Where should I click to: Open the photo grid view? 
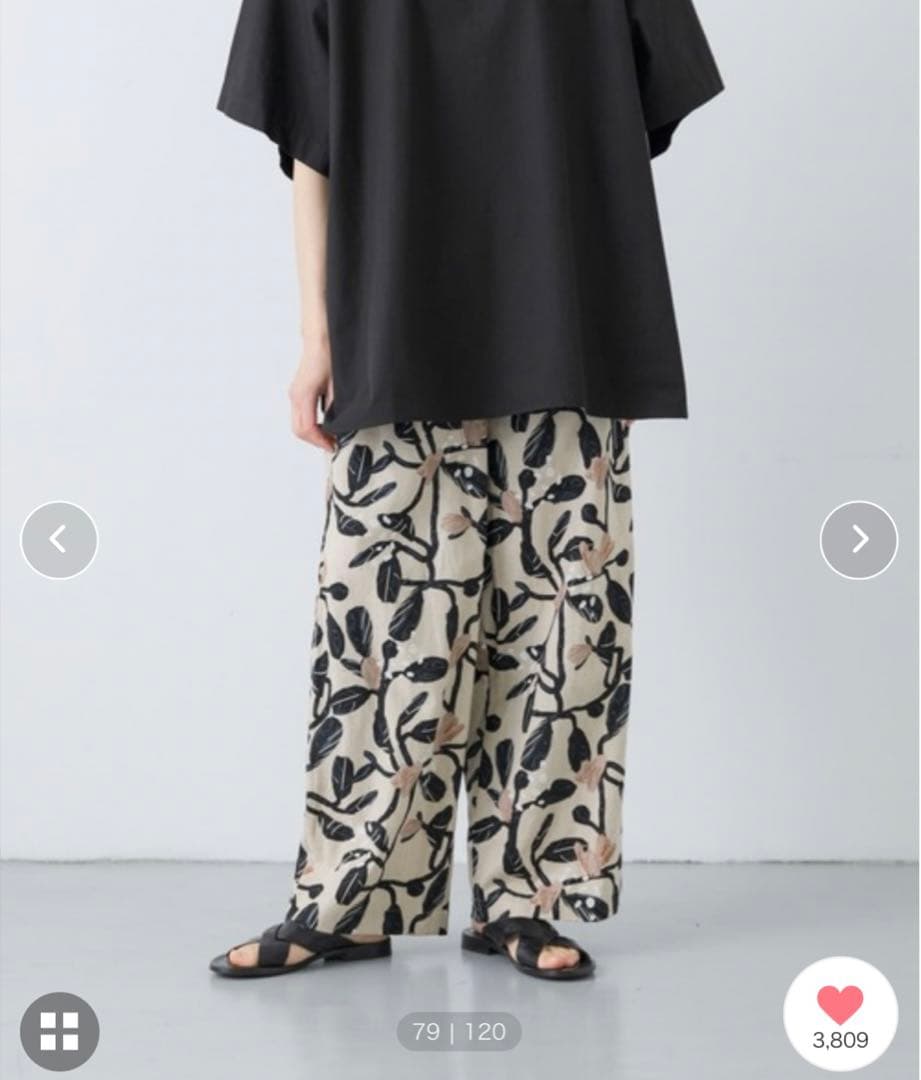pos(59,1031)
